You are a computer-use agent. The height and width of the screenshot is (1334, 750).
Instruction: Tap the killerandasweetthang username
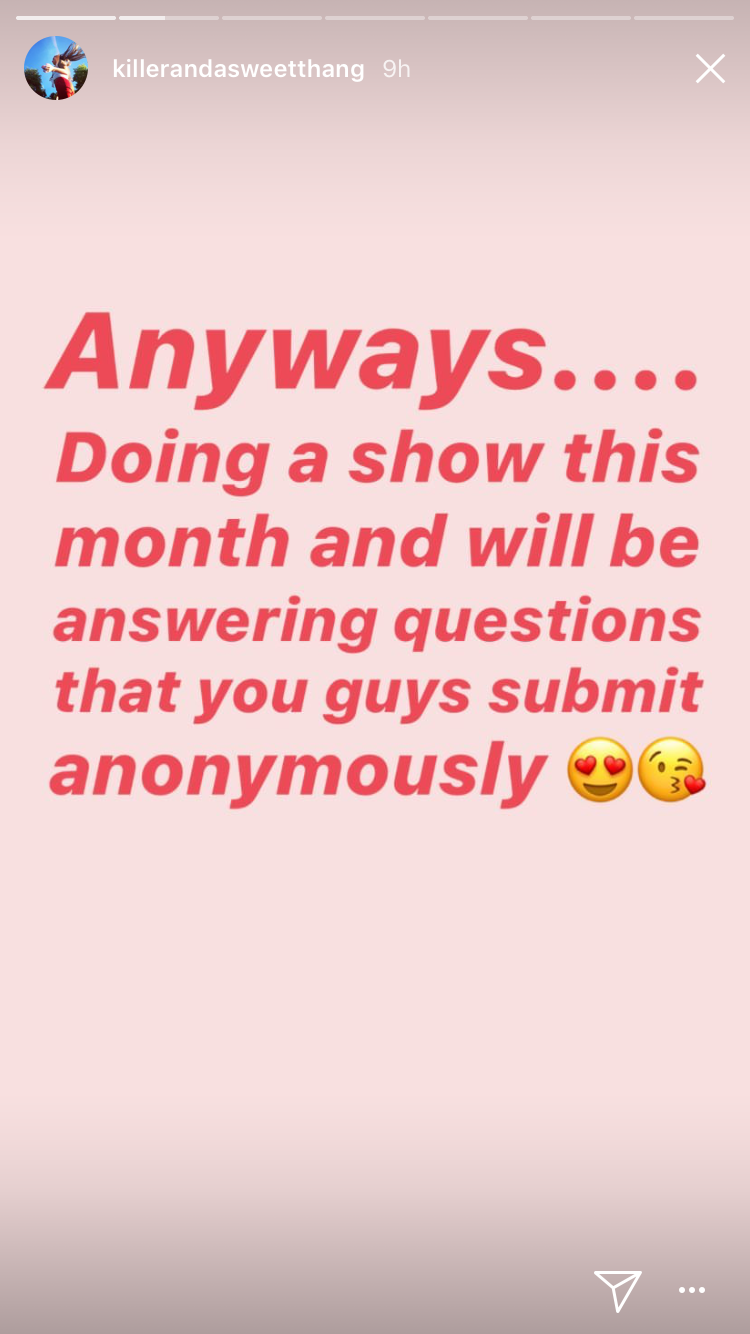click(238, 69)
